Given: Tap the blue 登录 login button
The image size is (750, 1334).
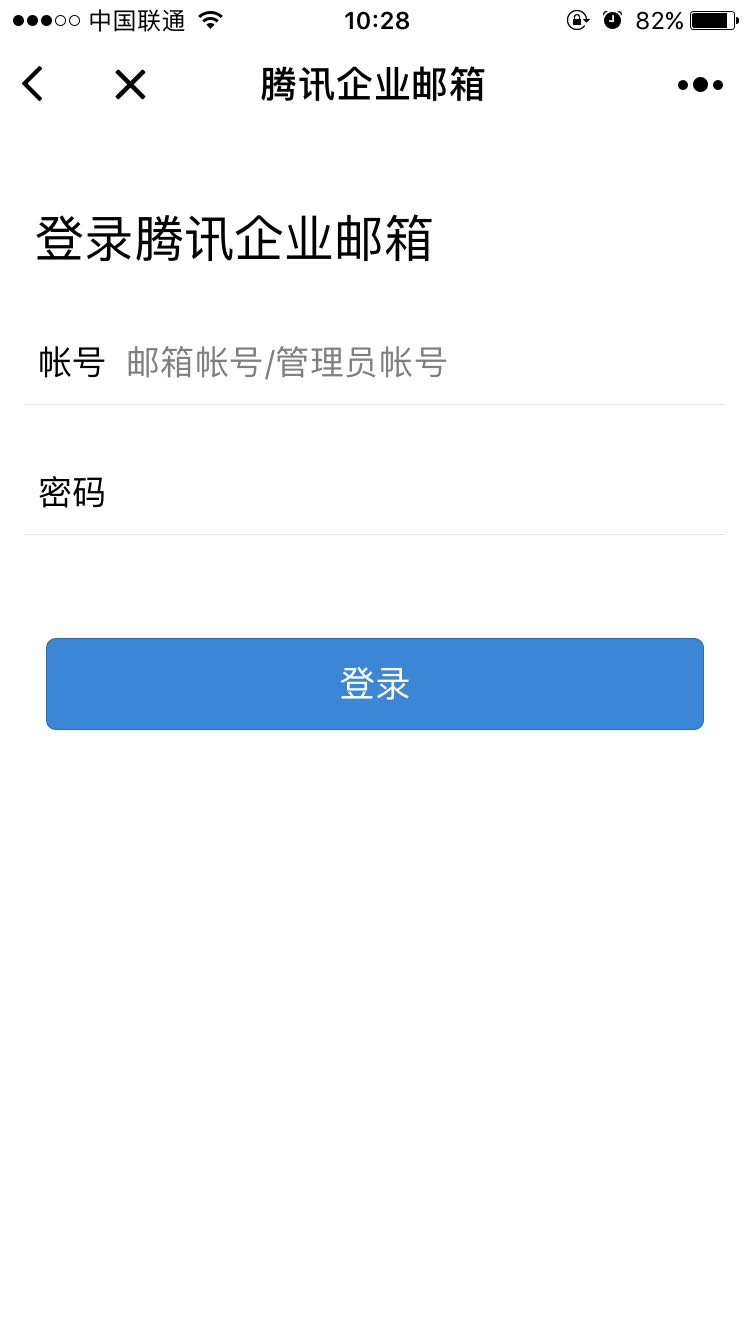Looking at the screenshot, I should tap(375, 684).
